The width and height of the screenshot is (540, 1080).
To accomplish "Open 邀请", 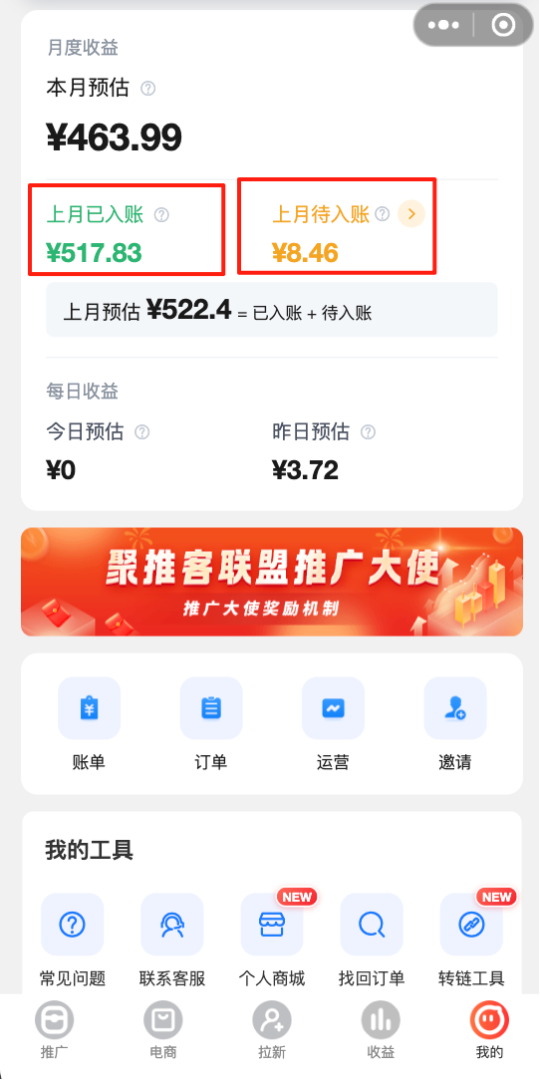I will point(455,723).
